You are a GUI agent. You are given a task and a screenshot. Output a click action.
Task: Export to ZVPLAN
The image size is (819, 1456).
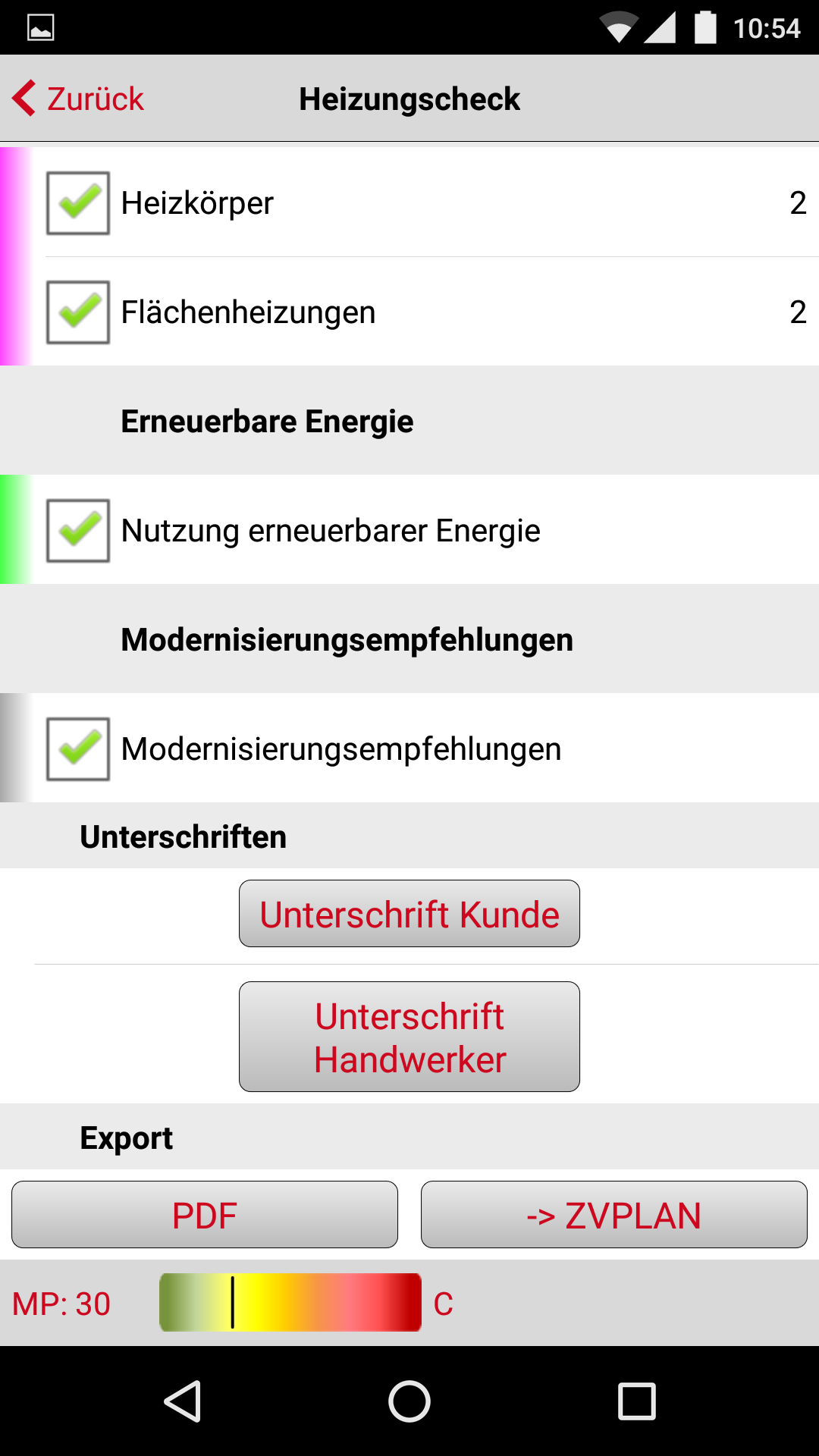click(614, 1215)
